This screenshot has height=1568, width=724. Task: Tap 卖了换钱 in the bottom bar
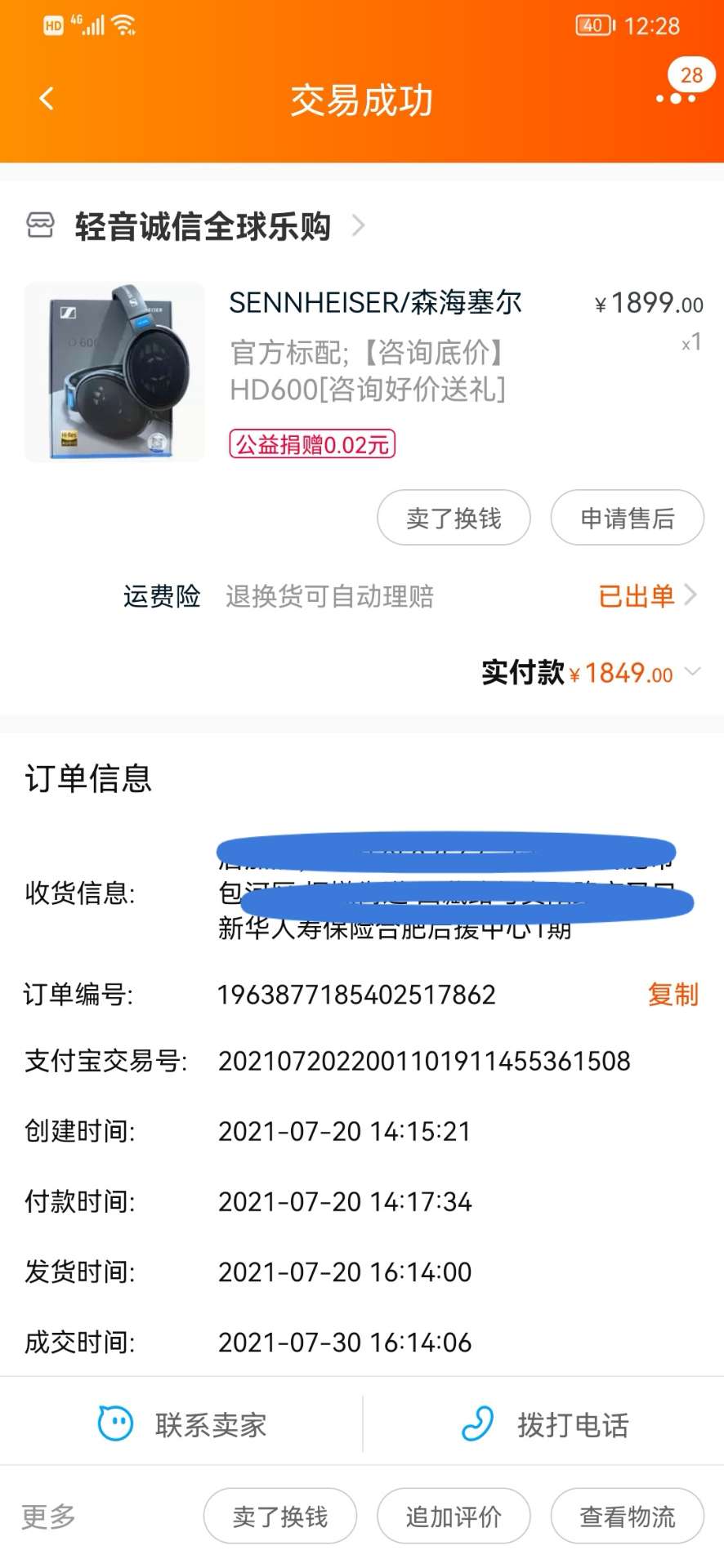280,1517
